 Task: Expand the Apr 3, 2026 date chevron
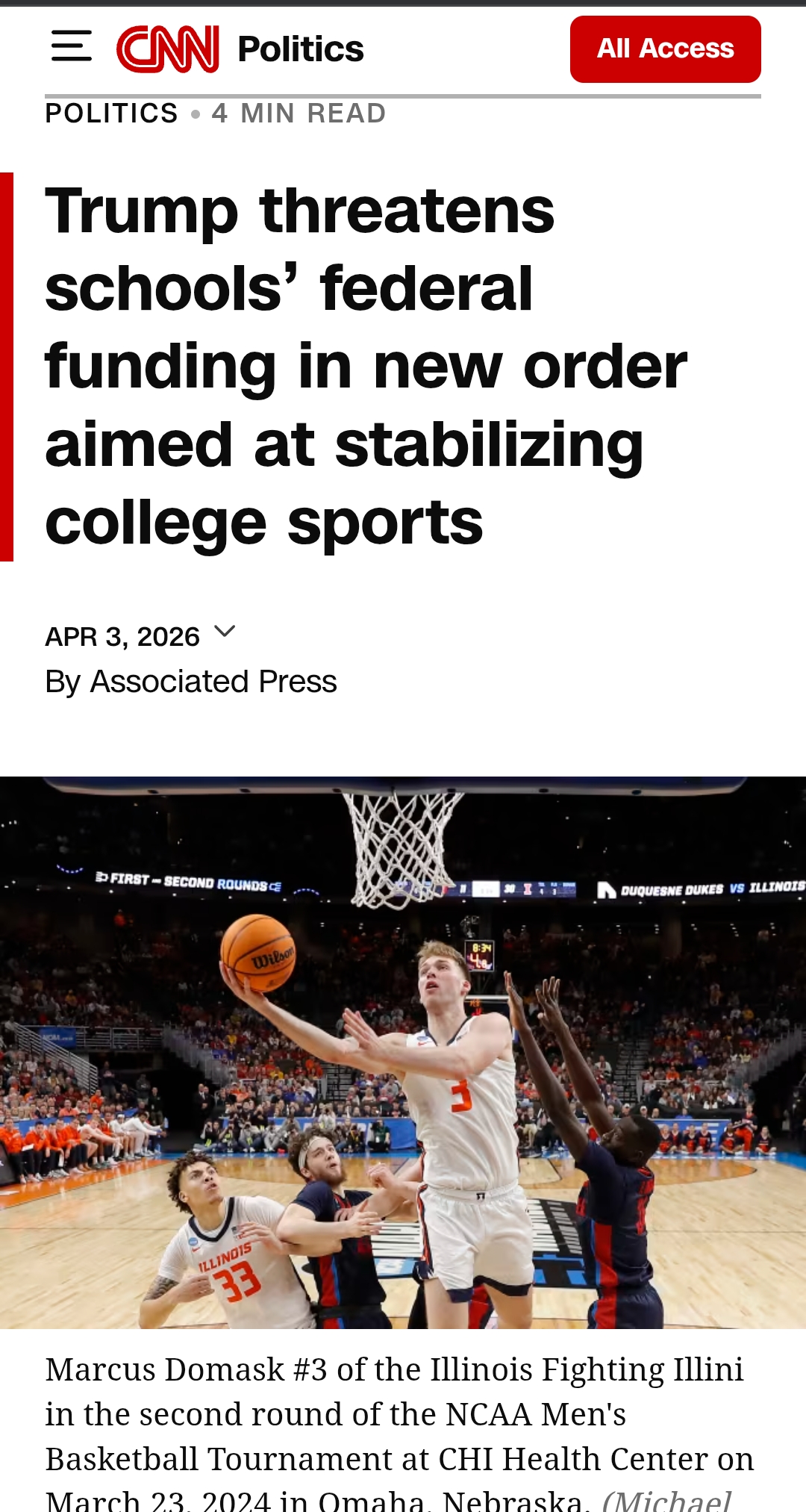point(225,632)
